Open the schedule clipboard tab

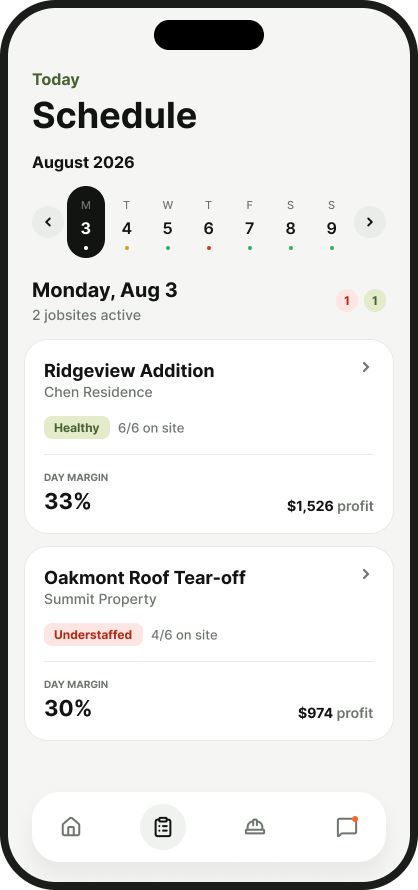pyautogui.click(x=163, y=827)
